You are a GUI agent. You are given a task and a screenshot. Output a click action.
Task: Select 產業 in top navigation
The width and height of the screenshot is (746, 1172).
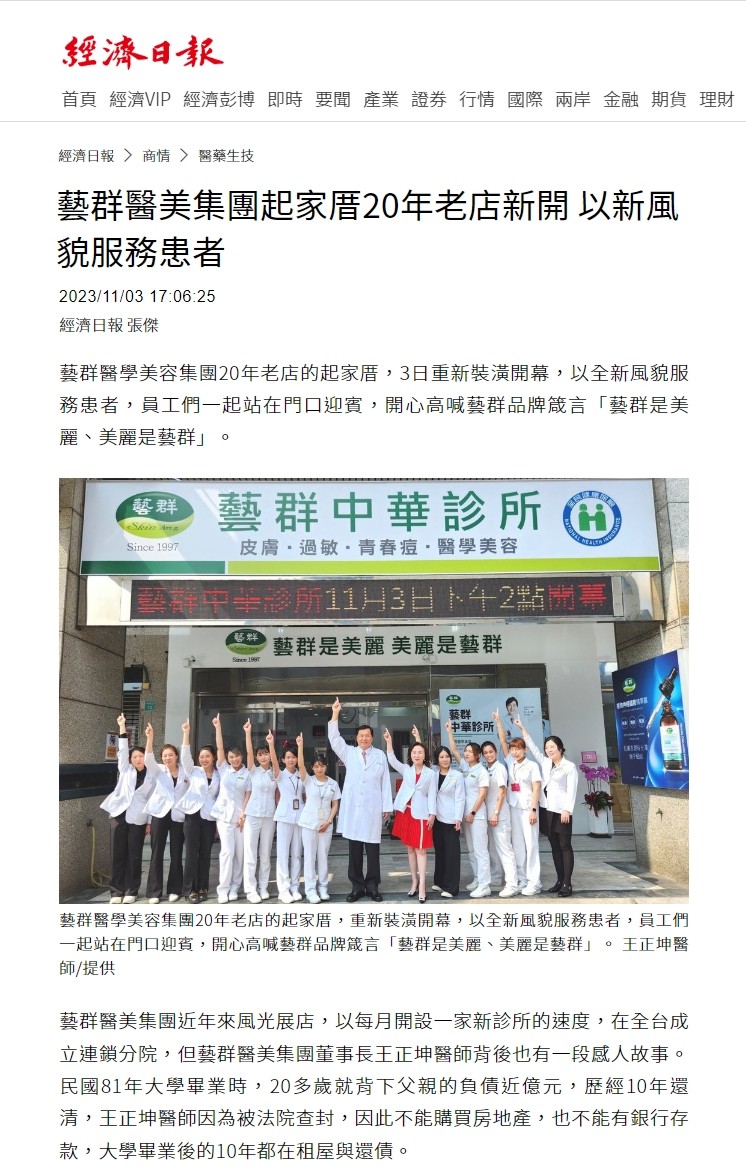(381, 99)
